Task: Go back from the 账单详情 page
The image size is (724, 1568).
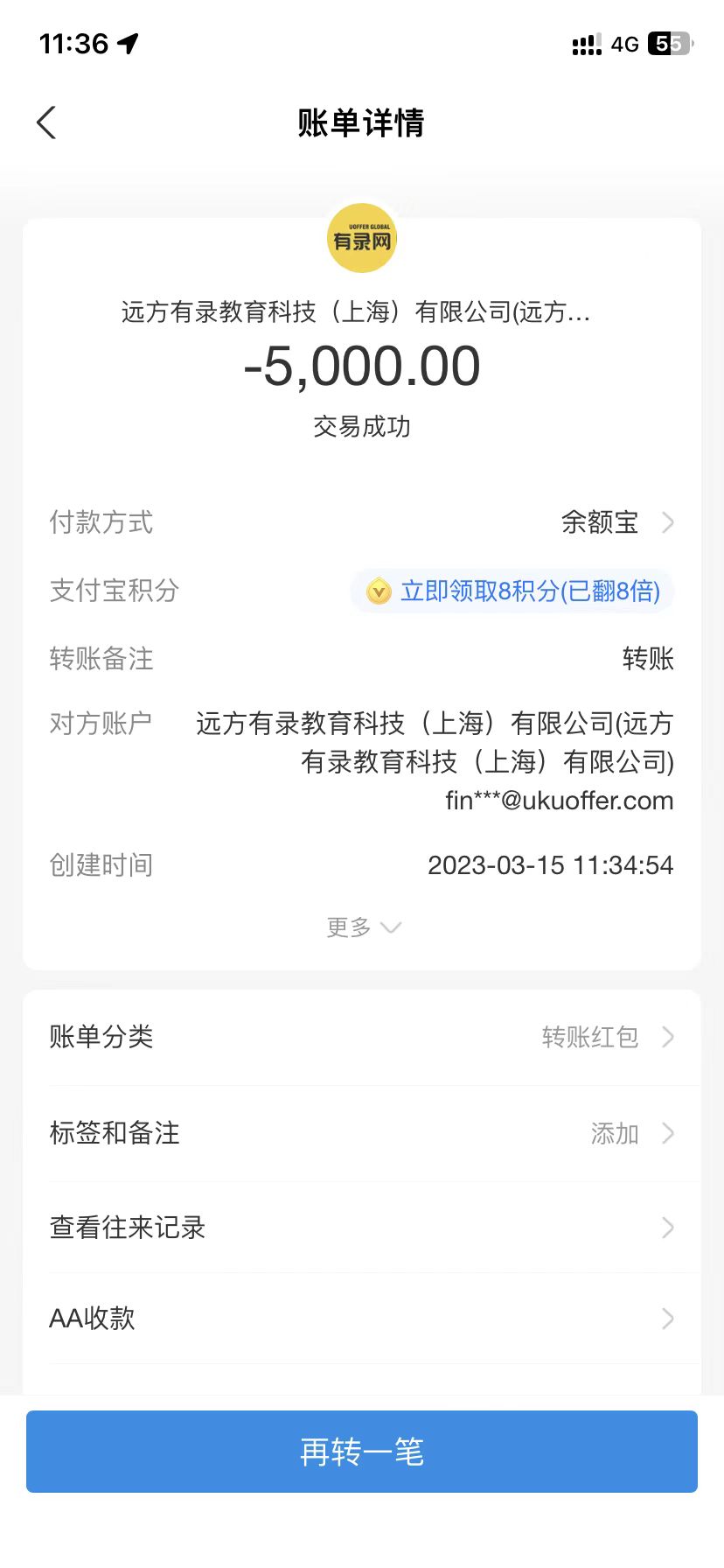Action: tap(47, 123)
